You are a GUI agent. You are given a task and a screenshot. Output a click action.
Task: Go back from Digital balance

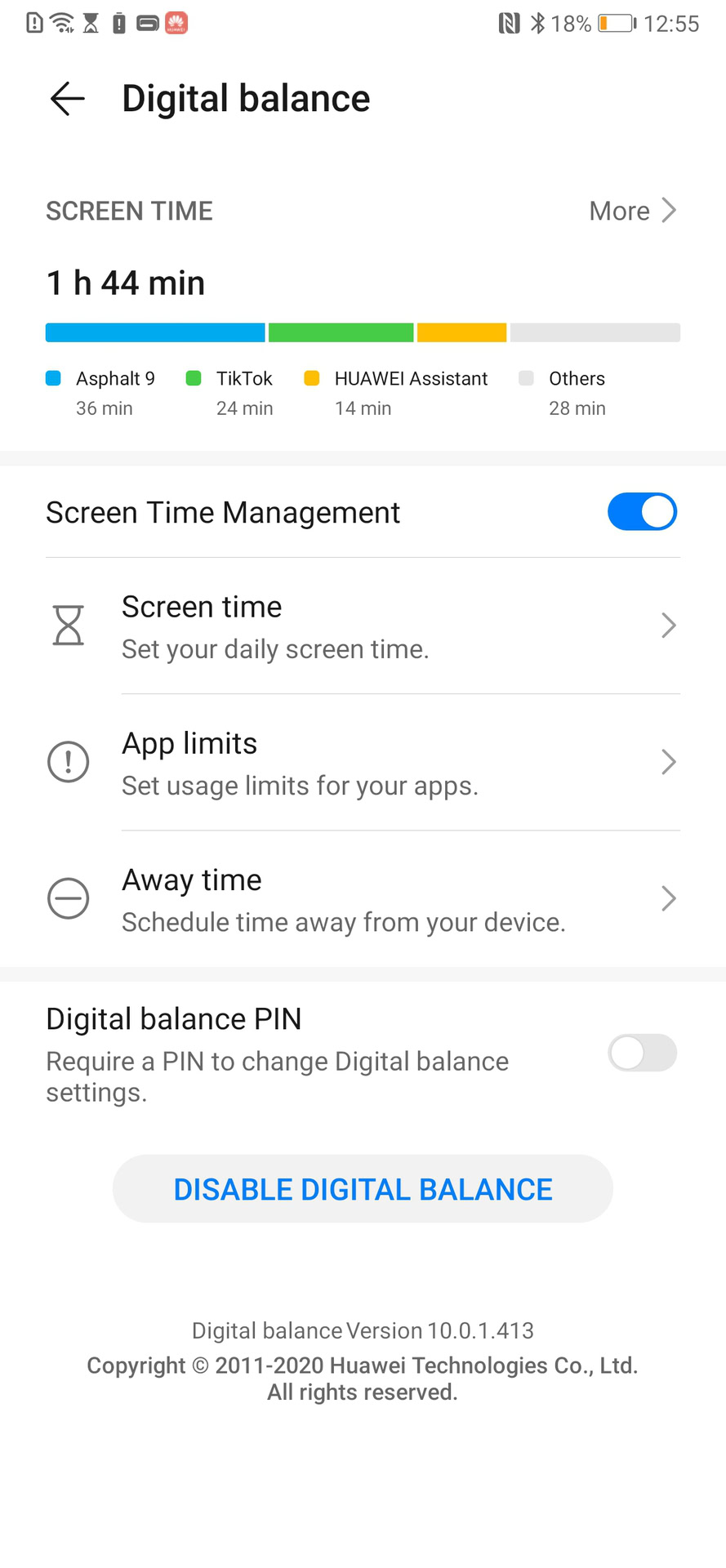[67, 99]
